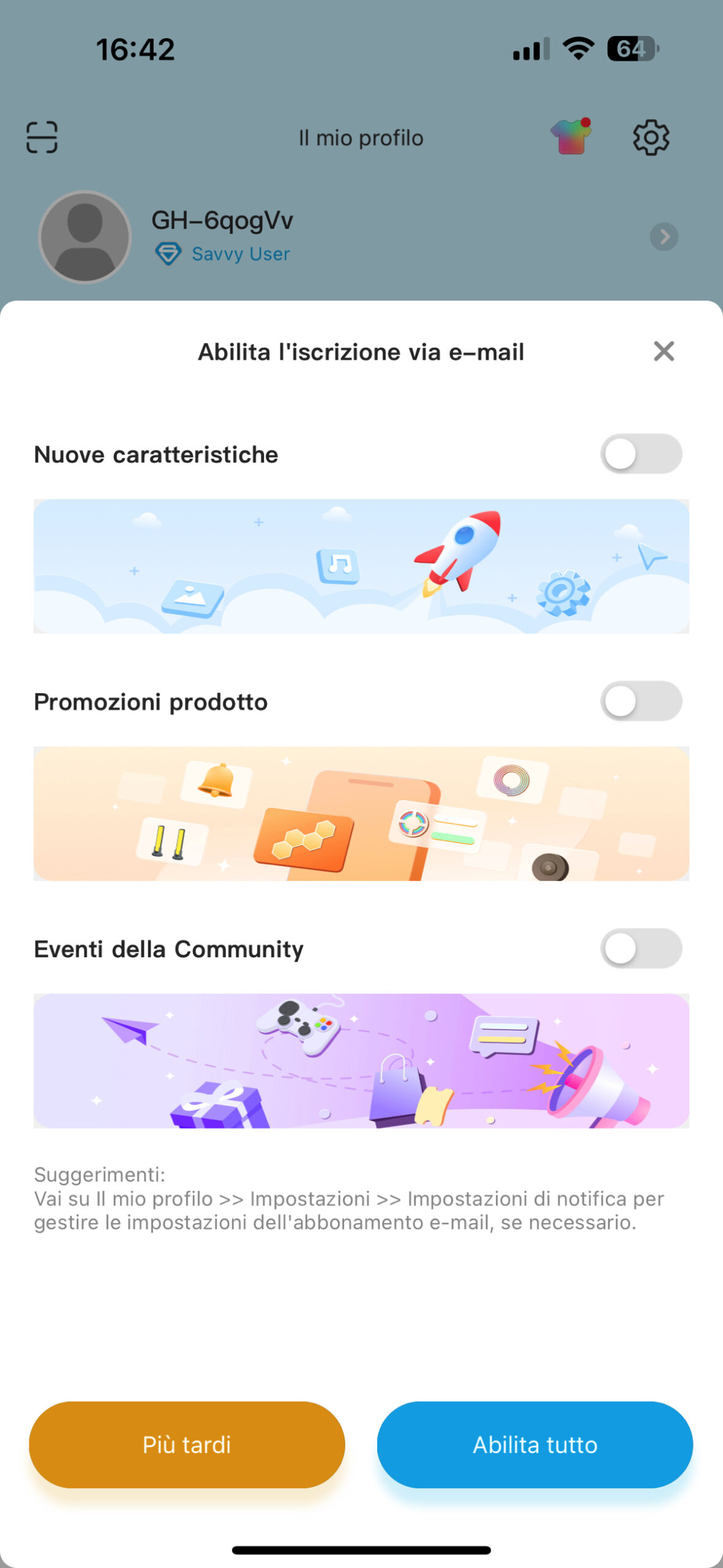Image resolution: width=723 pixels, height=1568 pixels.
Task: Close the e-mail subscription dialog
Action: click(664, 352)
